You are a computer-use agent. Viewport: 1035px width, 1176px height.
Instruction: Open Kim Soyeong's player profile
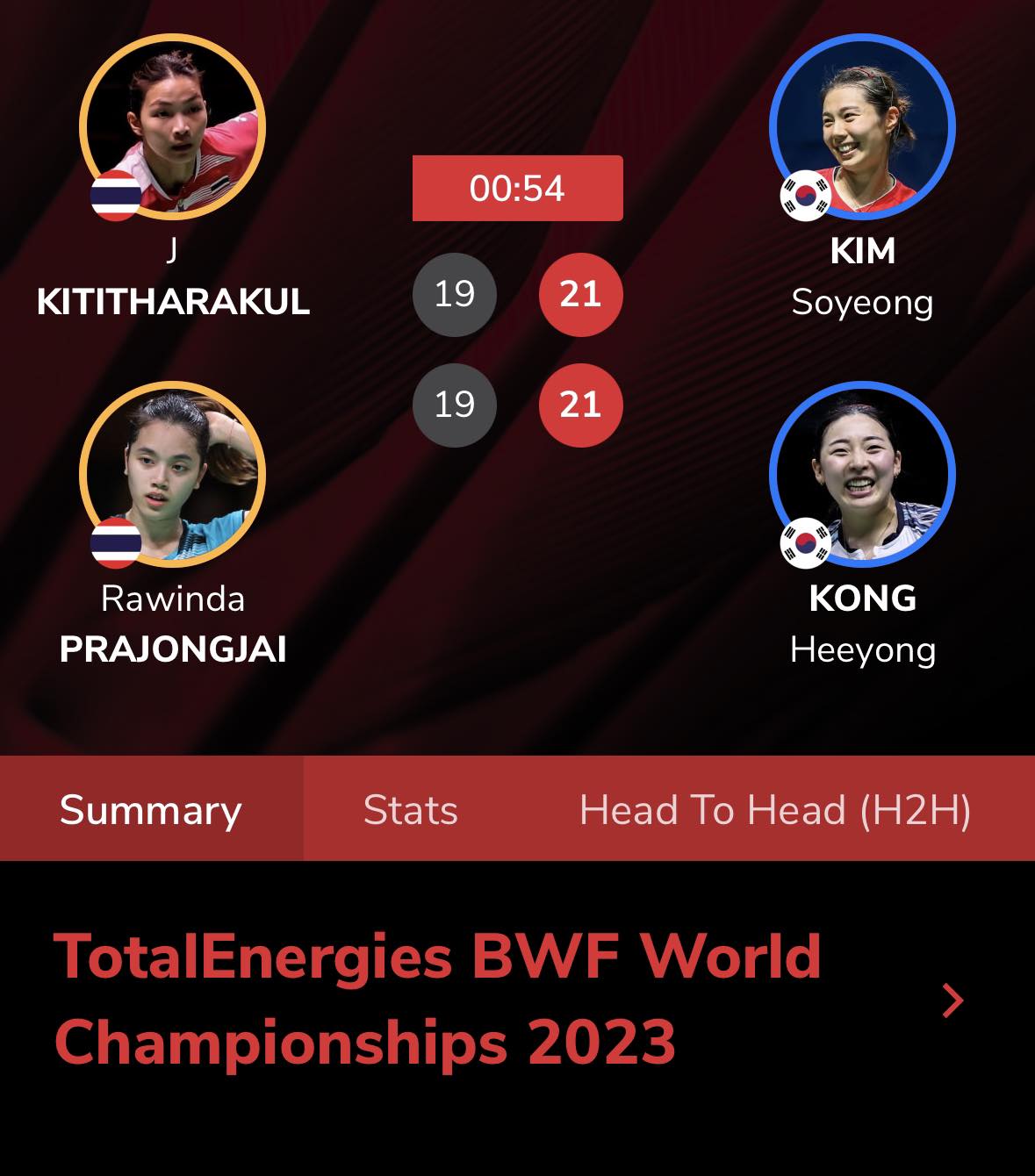[x=861, y=128]
